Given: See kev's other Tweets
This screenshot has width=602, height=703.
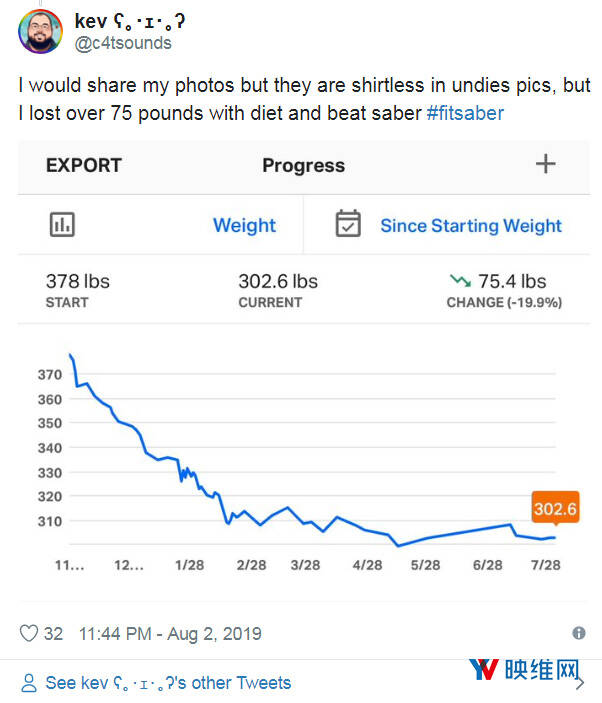Looking at the screenshot, I should [x=168, y=683].
